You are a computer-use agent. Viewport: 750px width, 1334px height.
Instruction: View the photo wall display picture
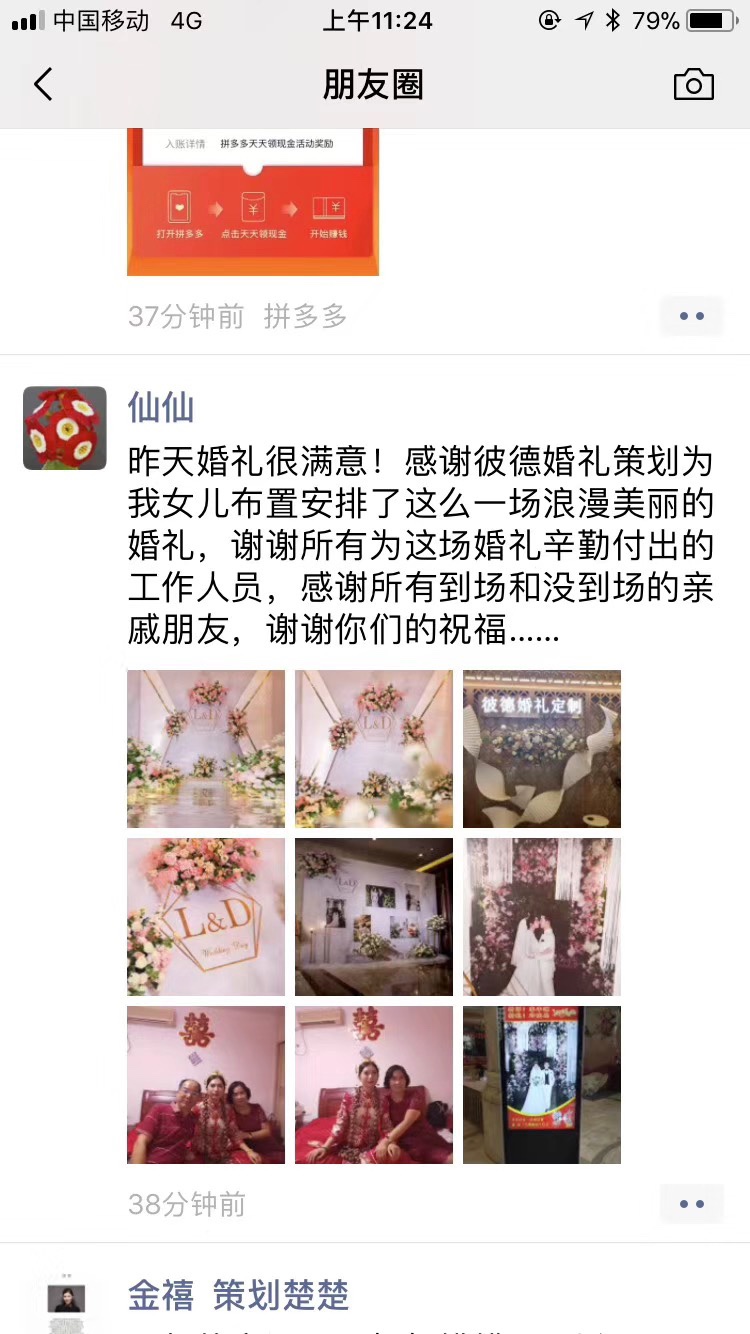[x=373, y=917]
